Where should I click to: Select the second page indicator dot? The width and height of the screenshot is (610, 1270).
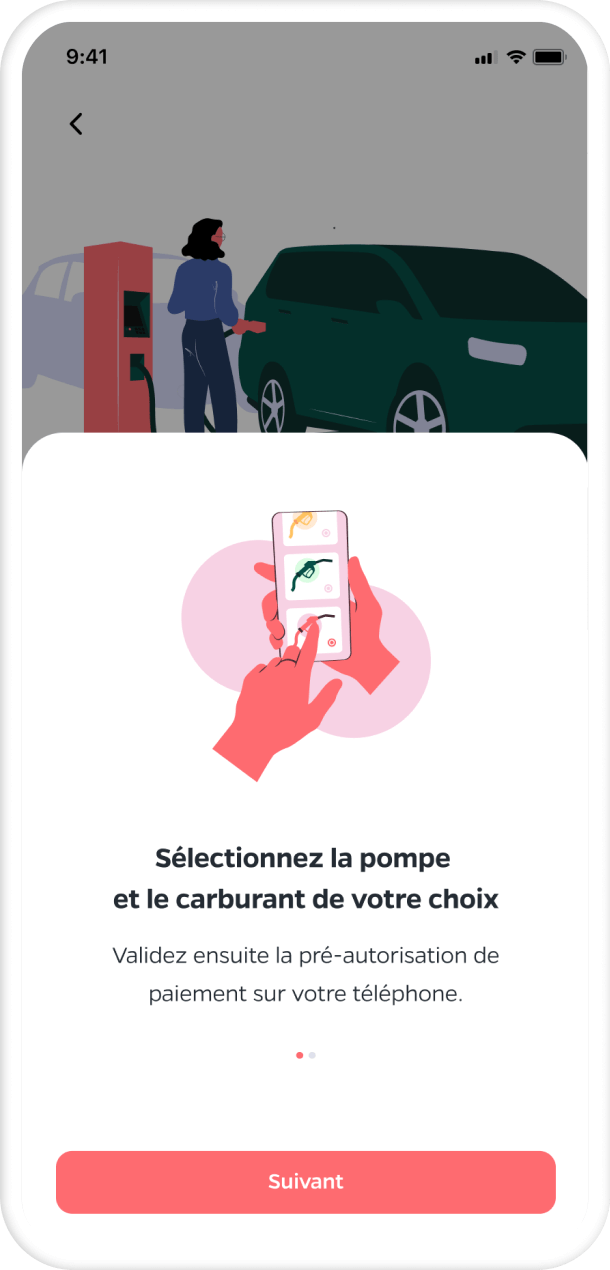(313, 1055)
